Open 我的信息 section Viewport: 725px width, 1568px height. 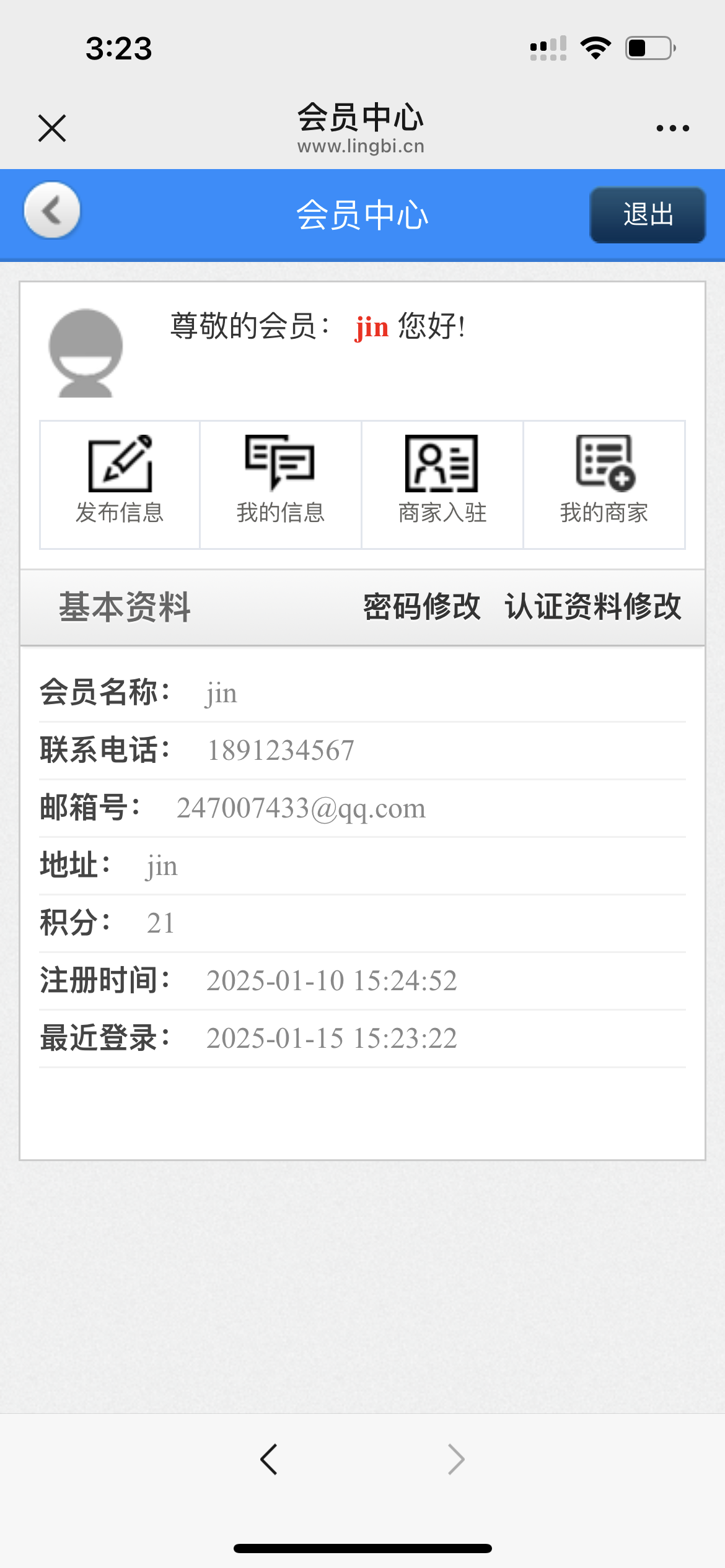281,485
